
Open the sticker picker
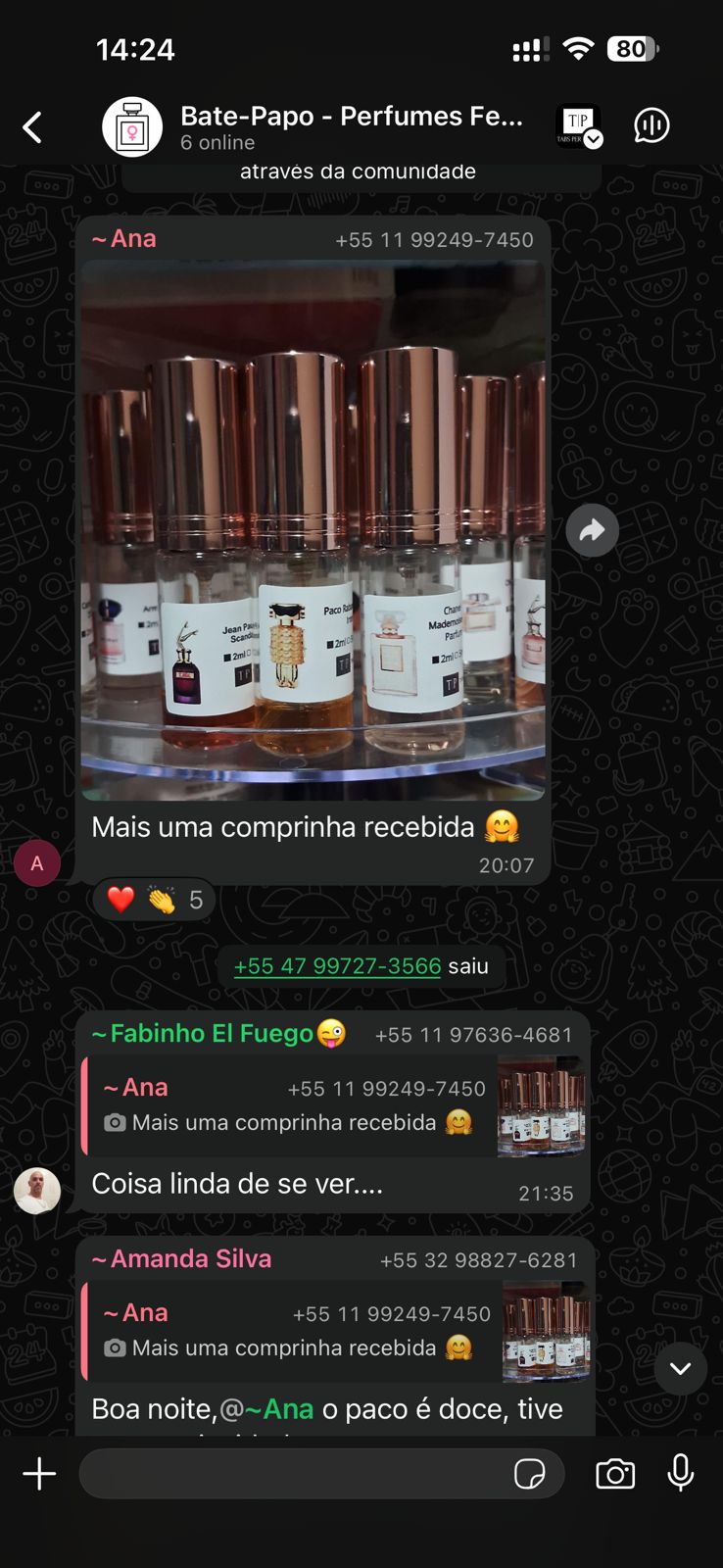click(x=529, y=1474)
